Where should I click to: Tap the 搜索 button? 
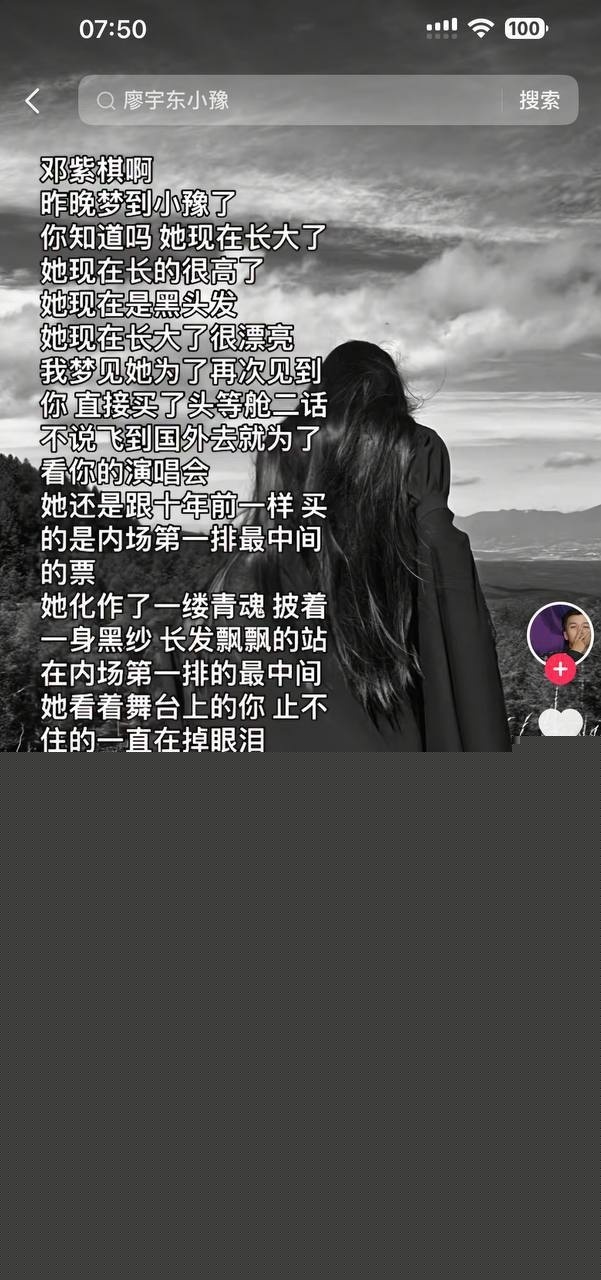coord(539,101)
